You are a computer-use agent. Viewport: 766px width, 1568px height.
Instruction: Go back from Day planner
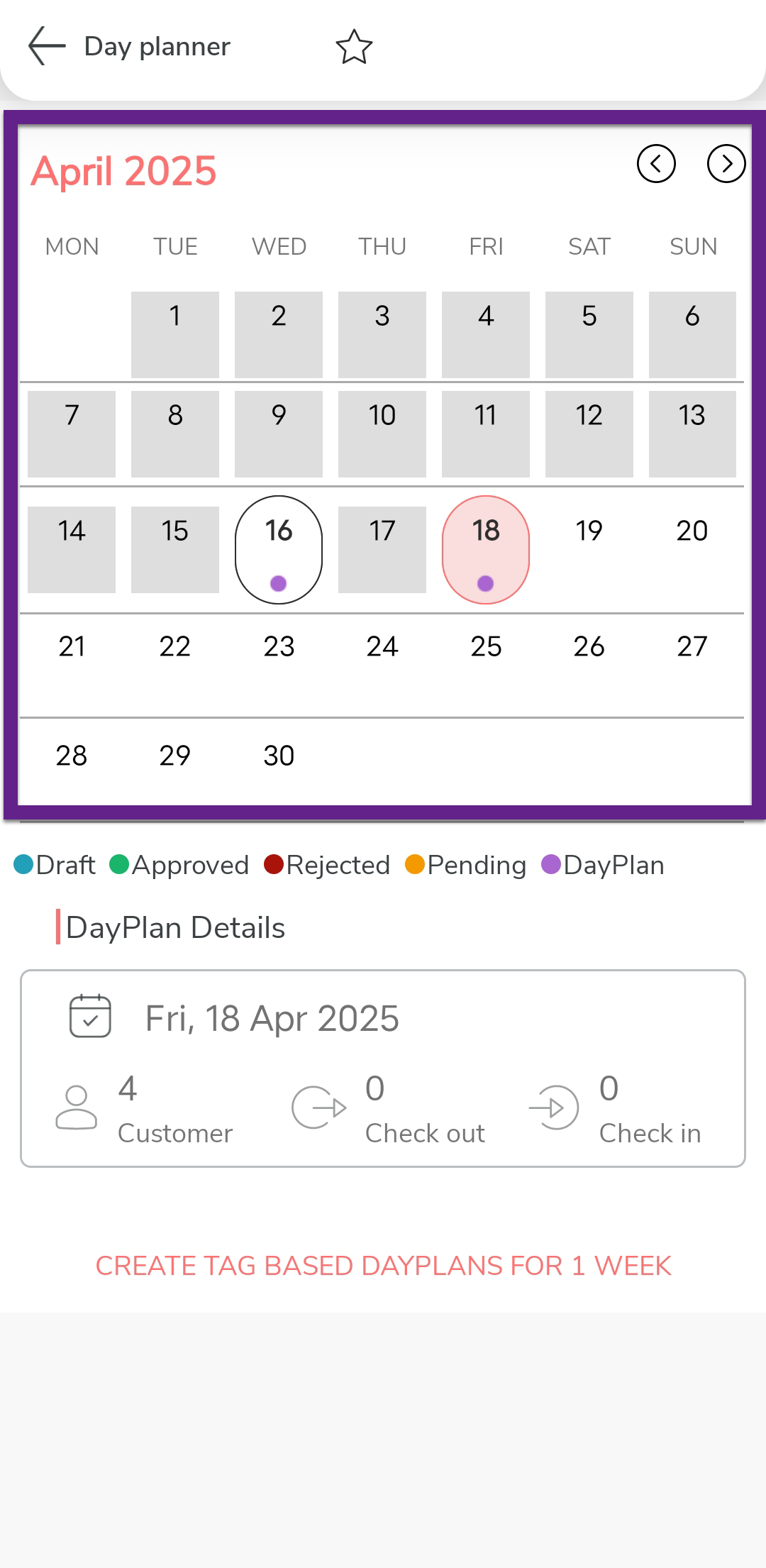pos(47,46)
